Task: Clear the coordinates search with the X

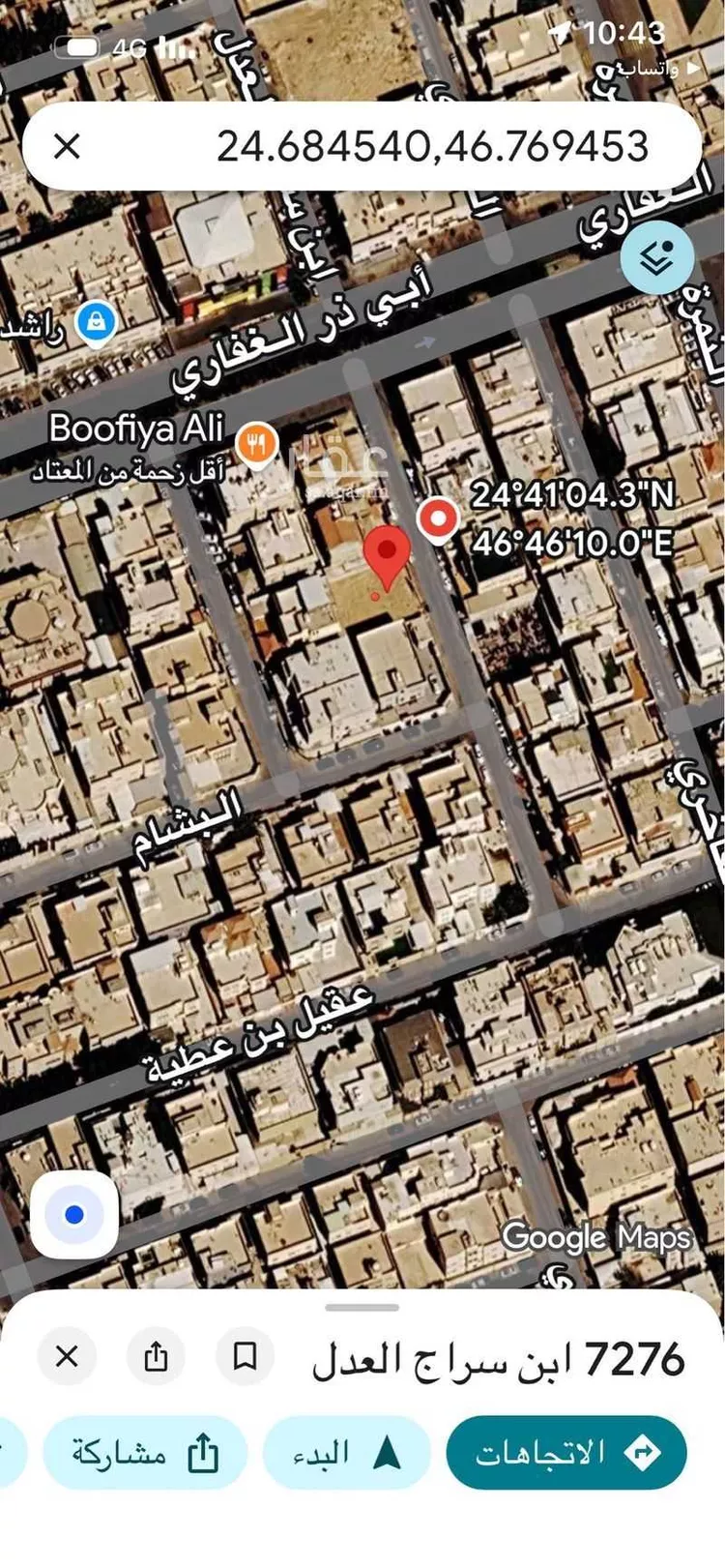Action: 67,147
